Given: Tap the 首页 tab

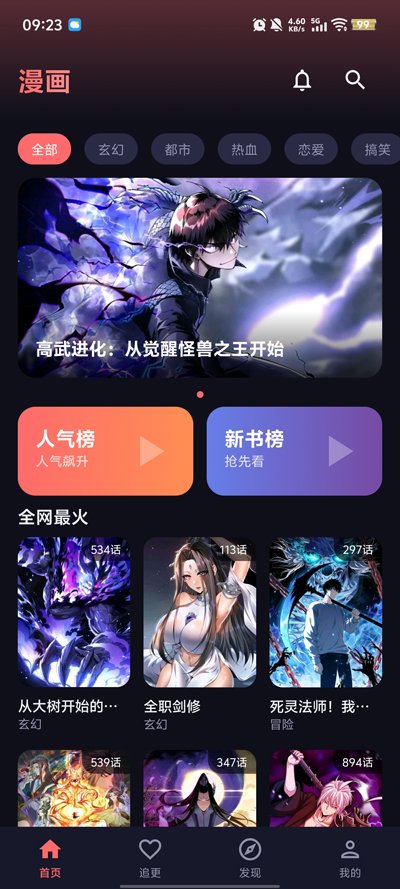Looking at the screenshot, I should point(50,858).
